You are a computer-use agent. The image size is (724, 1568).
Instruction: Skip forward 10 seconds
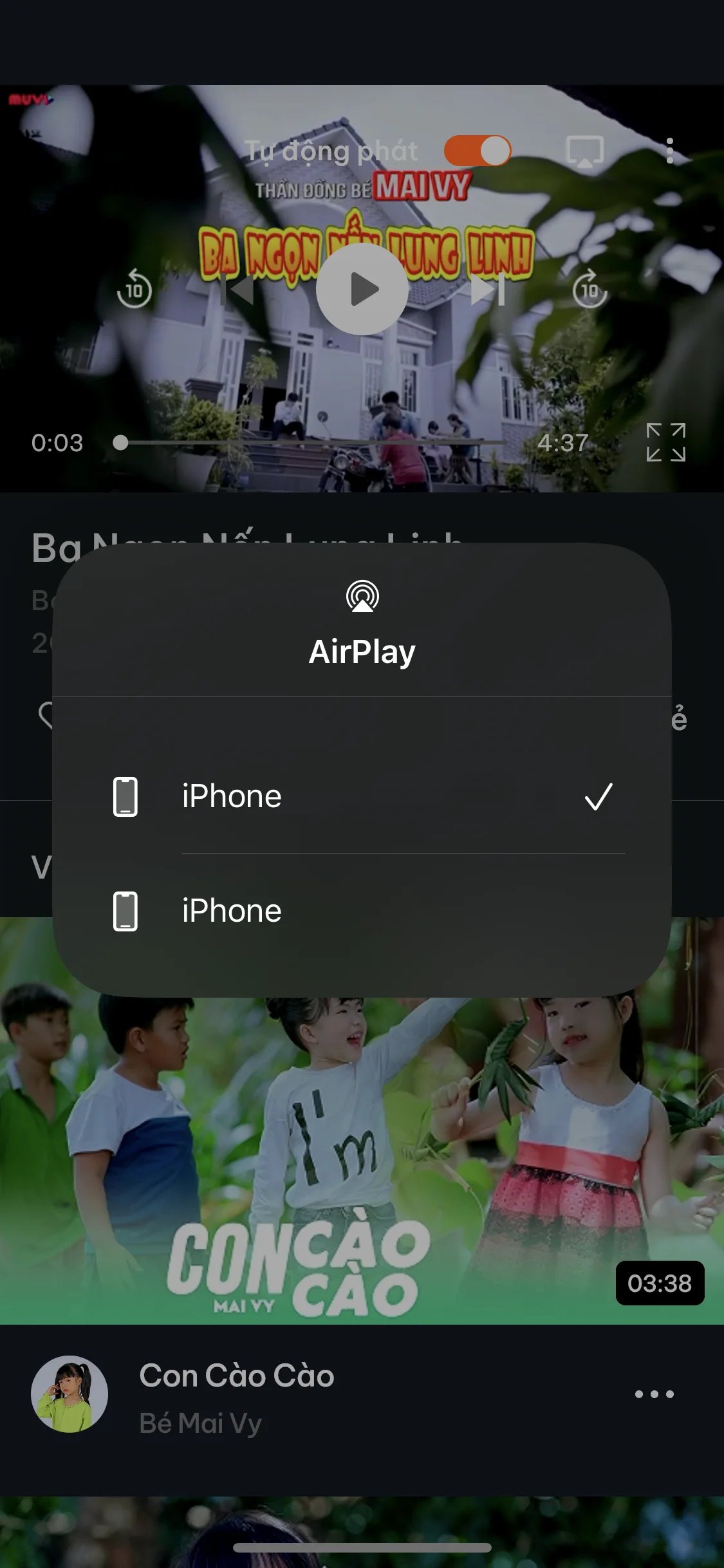point(589,290)
